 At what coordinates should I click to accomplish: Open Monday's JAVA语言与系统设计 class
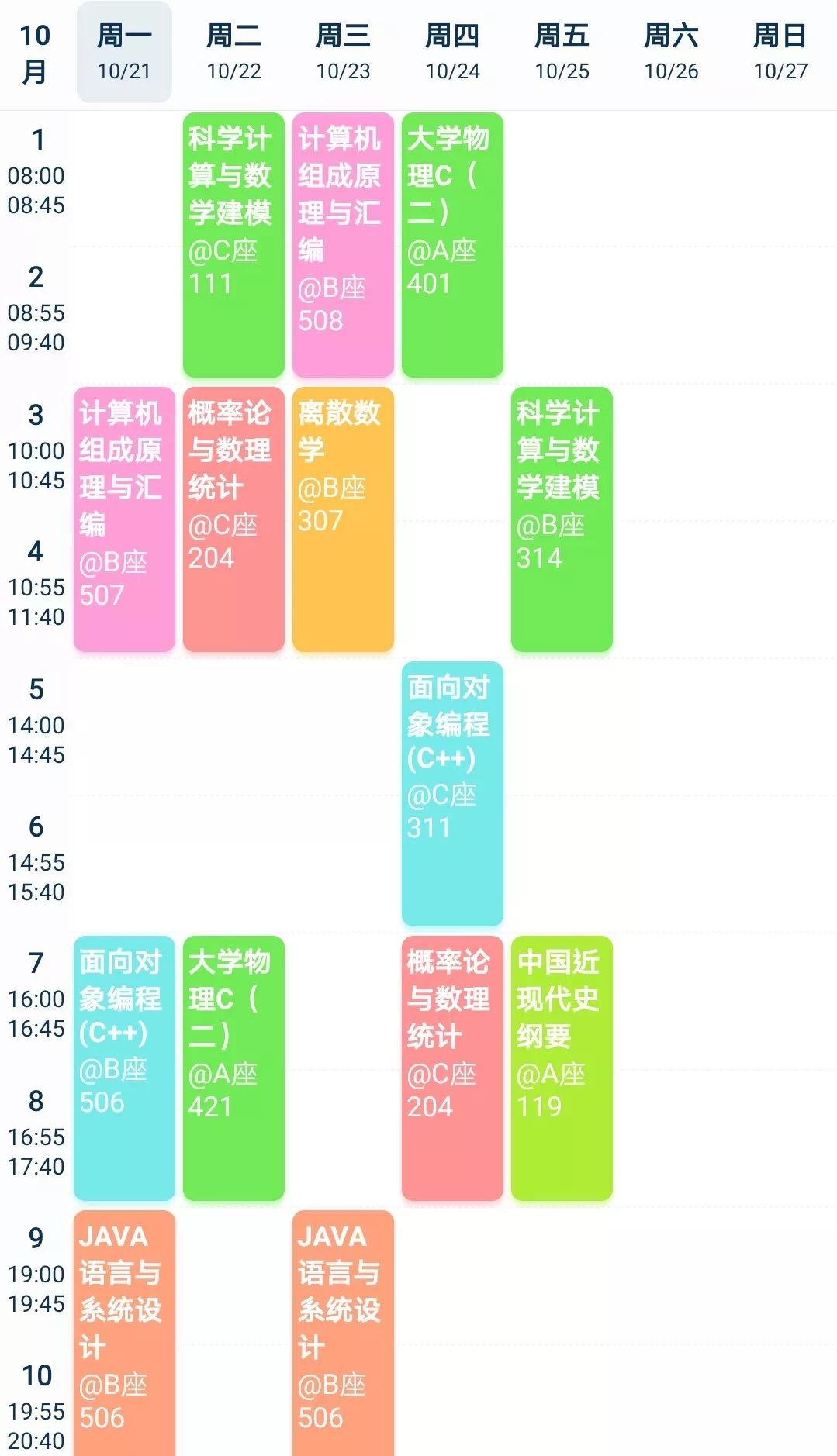[x=124, y=1334]
